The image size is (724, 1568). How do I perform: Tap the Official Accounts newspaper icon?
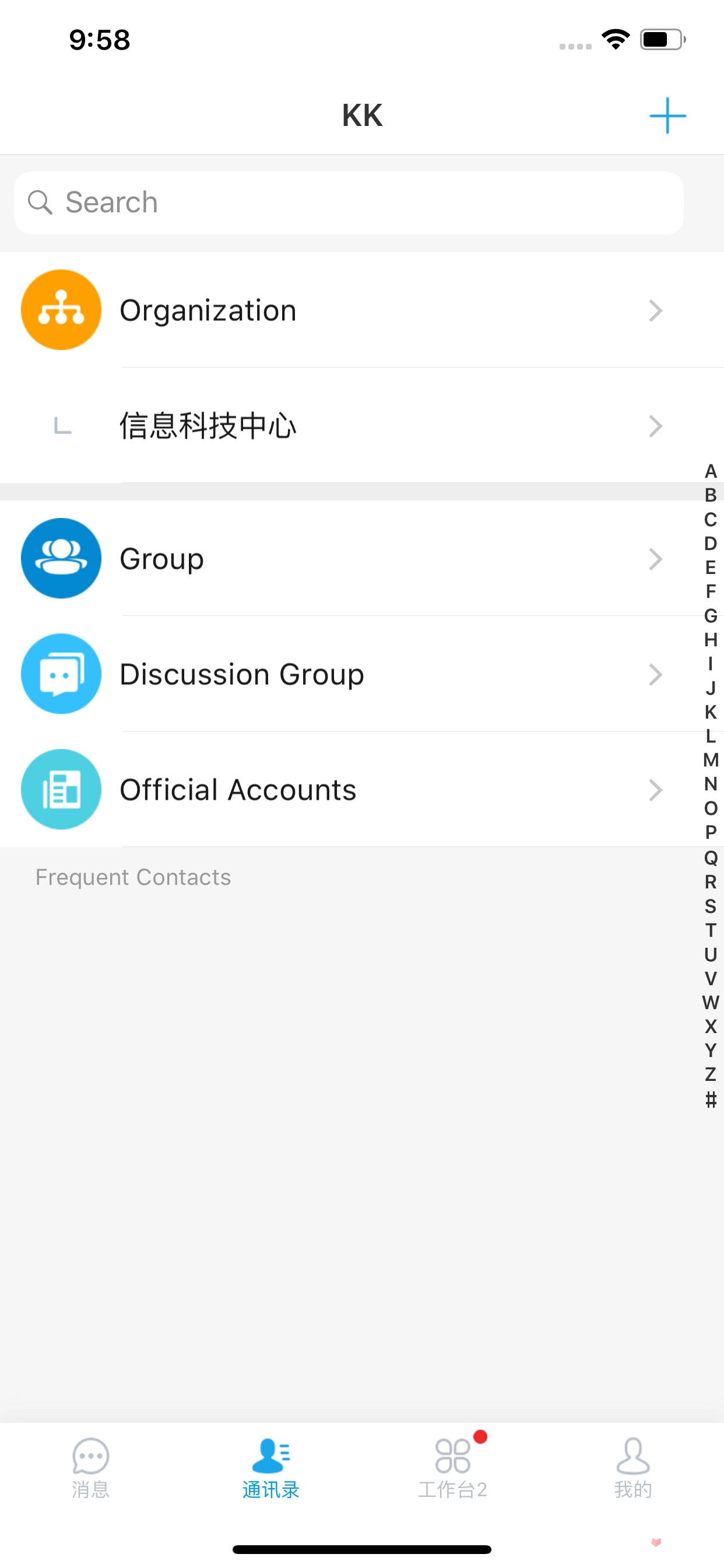click(x=61, y=789)
